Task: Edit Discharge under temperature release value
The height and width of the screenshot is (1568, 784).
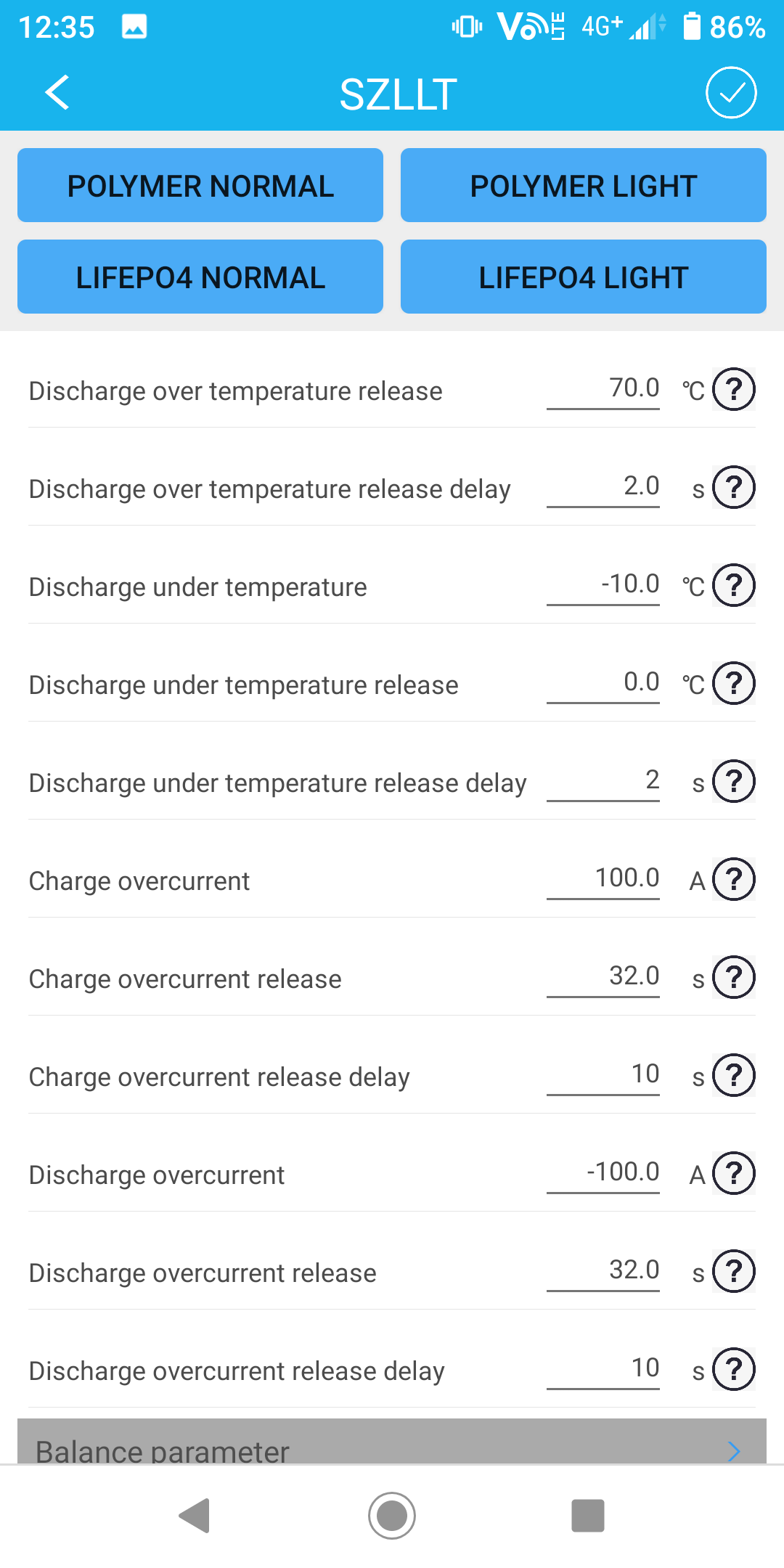Action: (603, 683)
